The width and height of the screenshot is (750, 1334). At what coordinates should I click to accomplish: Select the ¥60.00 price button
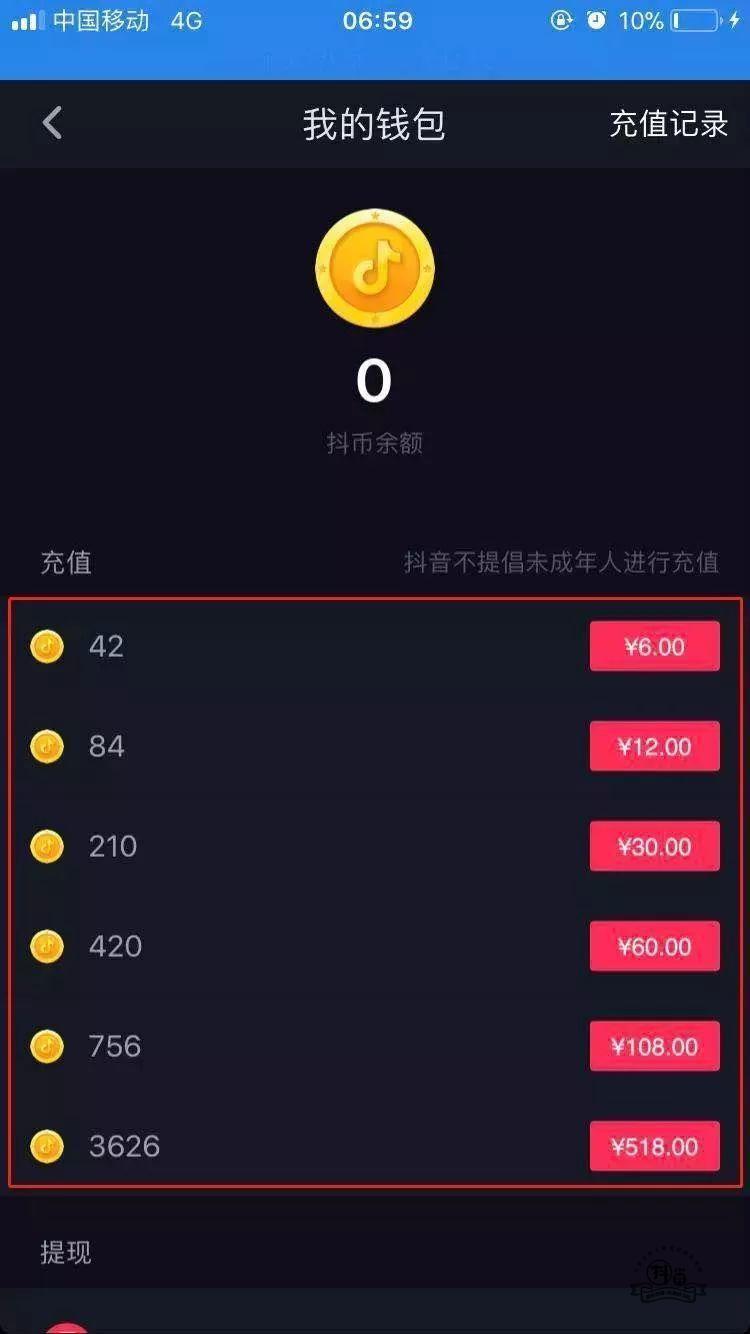click(x=654, y=946)
